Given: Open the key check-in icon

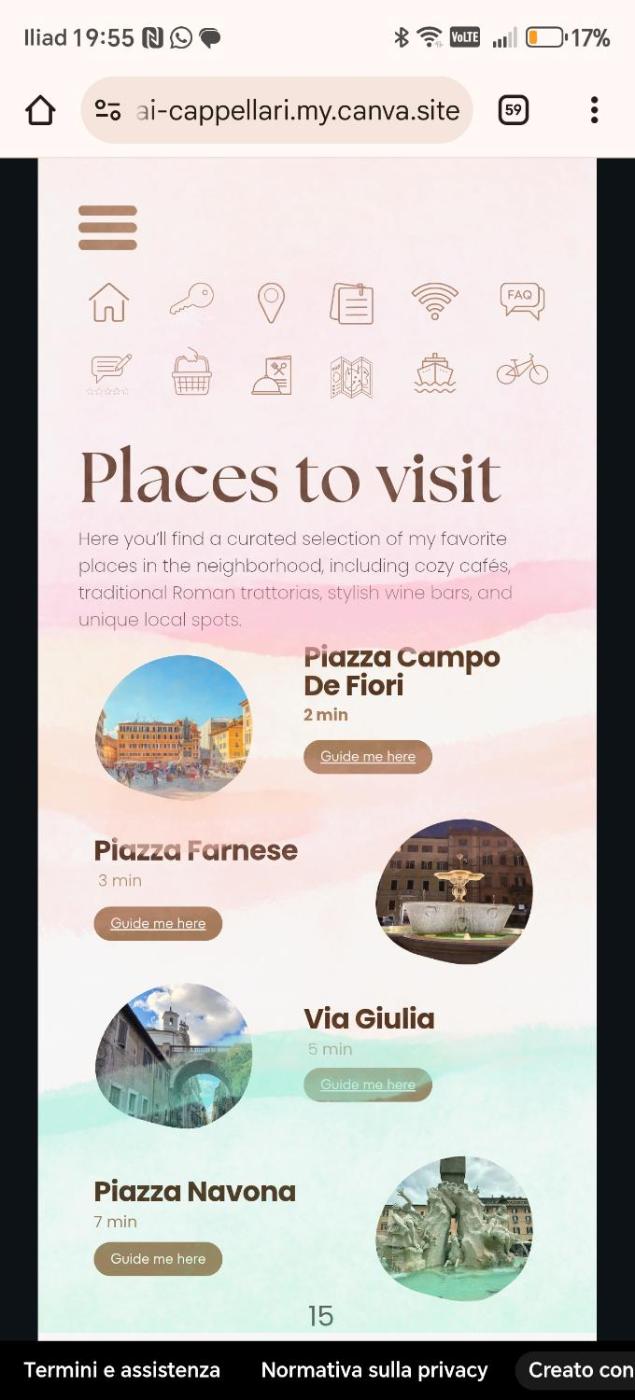Looking at the screenshot, I should (191, 300).
